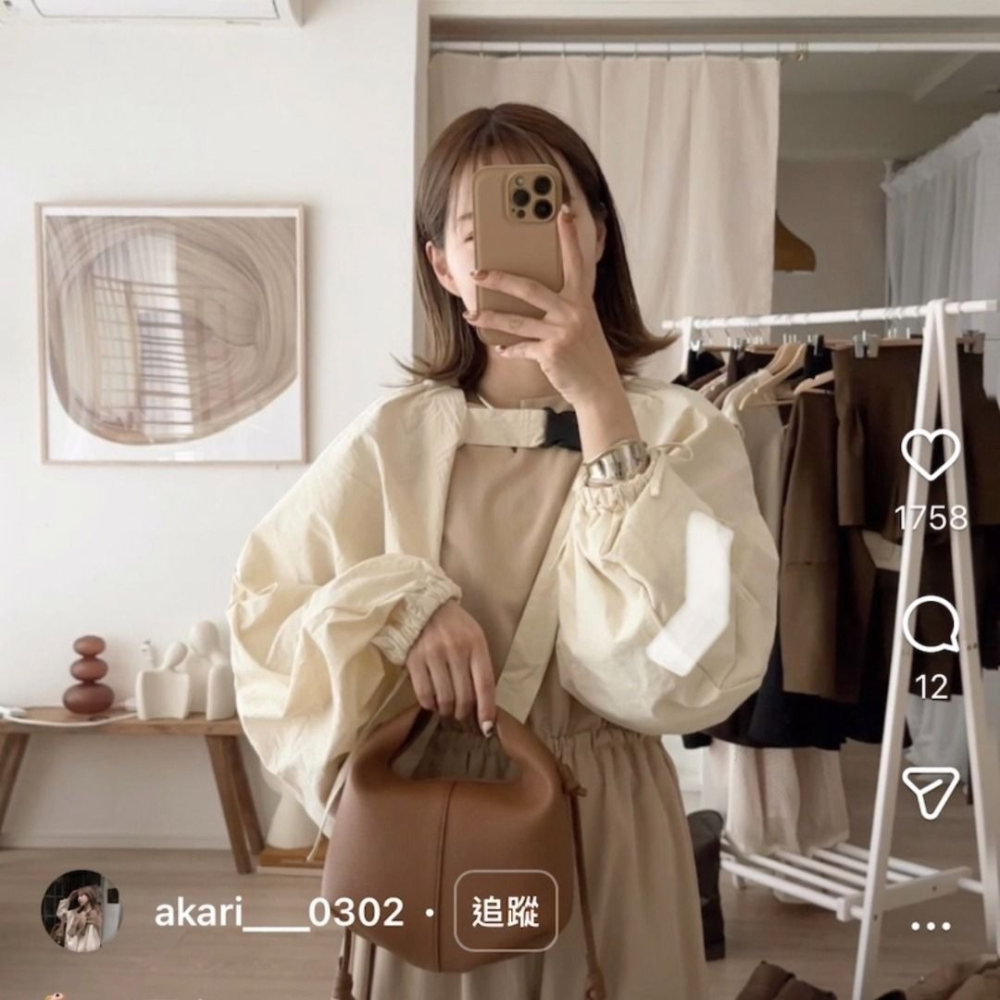Like this reel with the heart icon

[930, 453]
